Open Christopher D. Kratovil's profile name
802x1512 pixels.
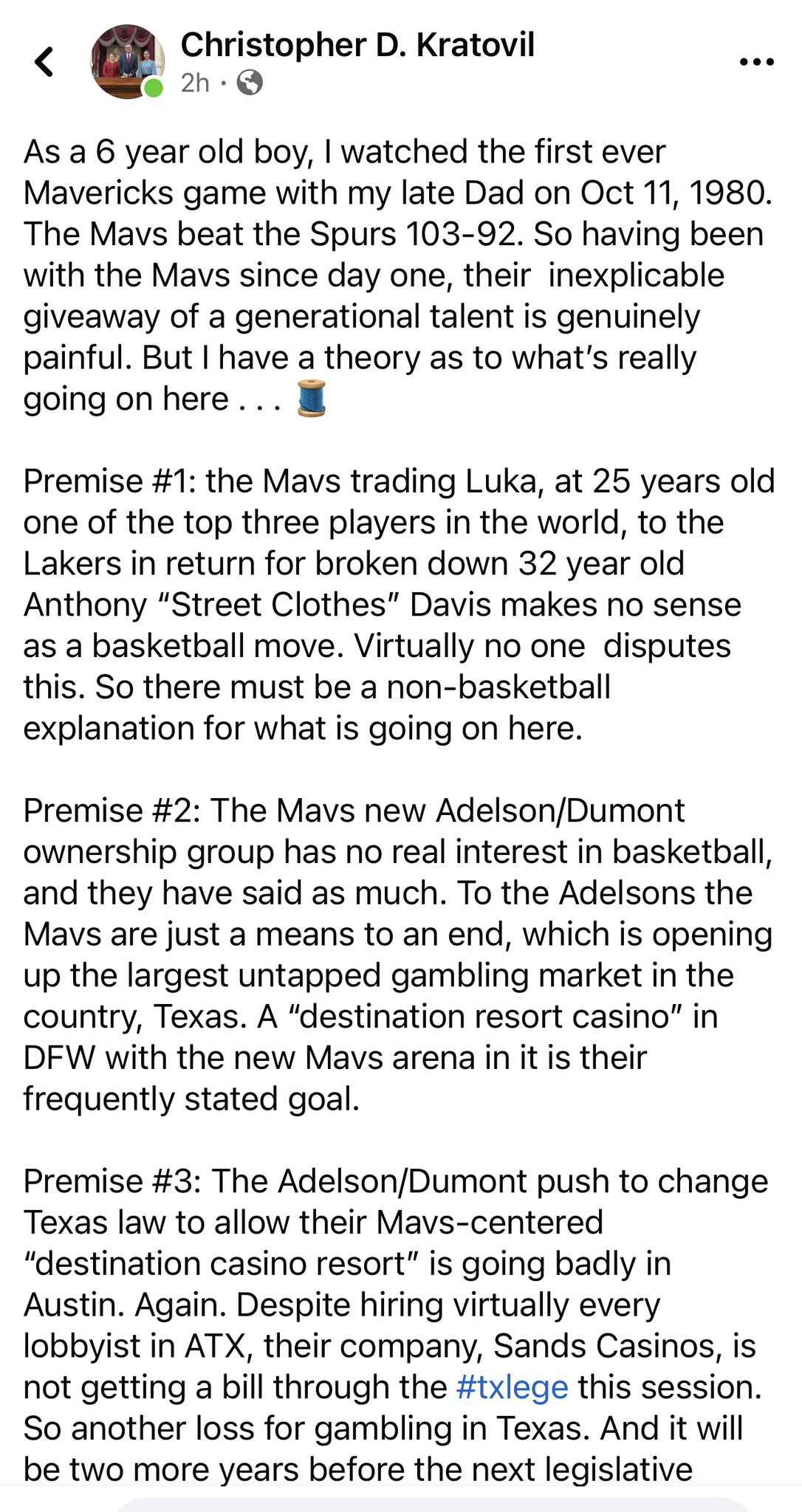[357, 45]
